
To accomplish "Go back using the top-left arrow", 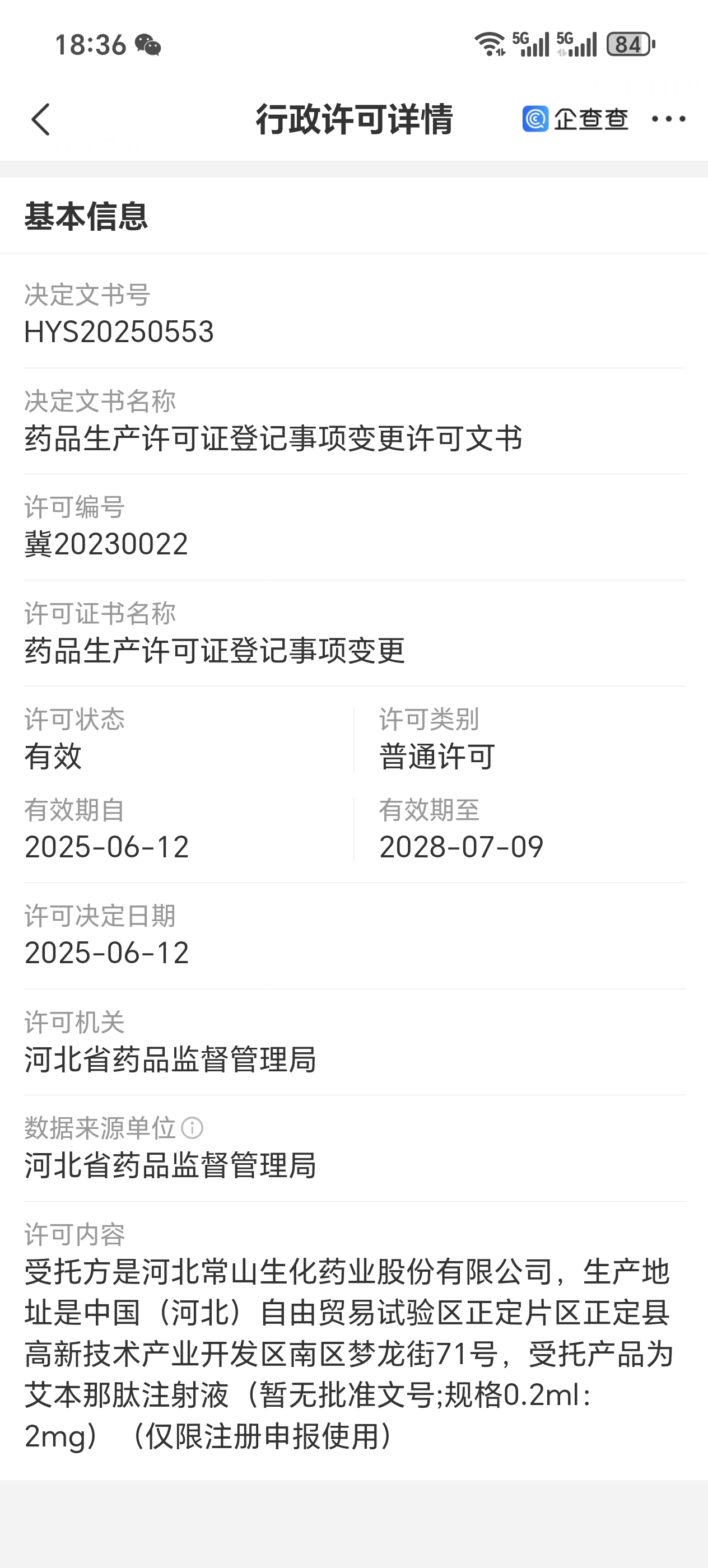I will (41, 119).
